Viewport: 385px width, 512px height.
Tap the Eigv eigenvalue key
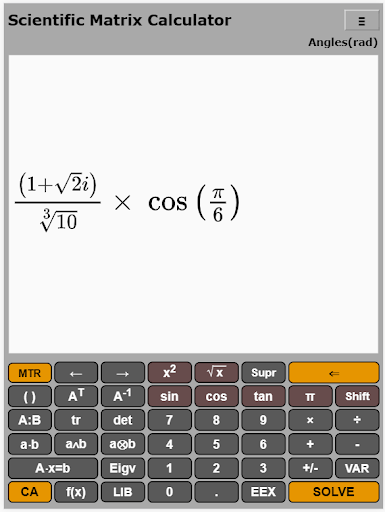click(x=123, y=468)
